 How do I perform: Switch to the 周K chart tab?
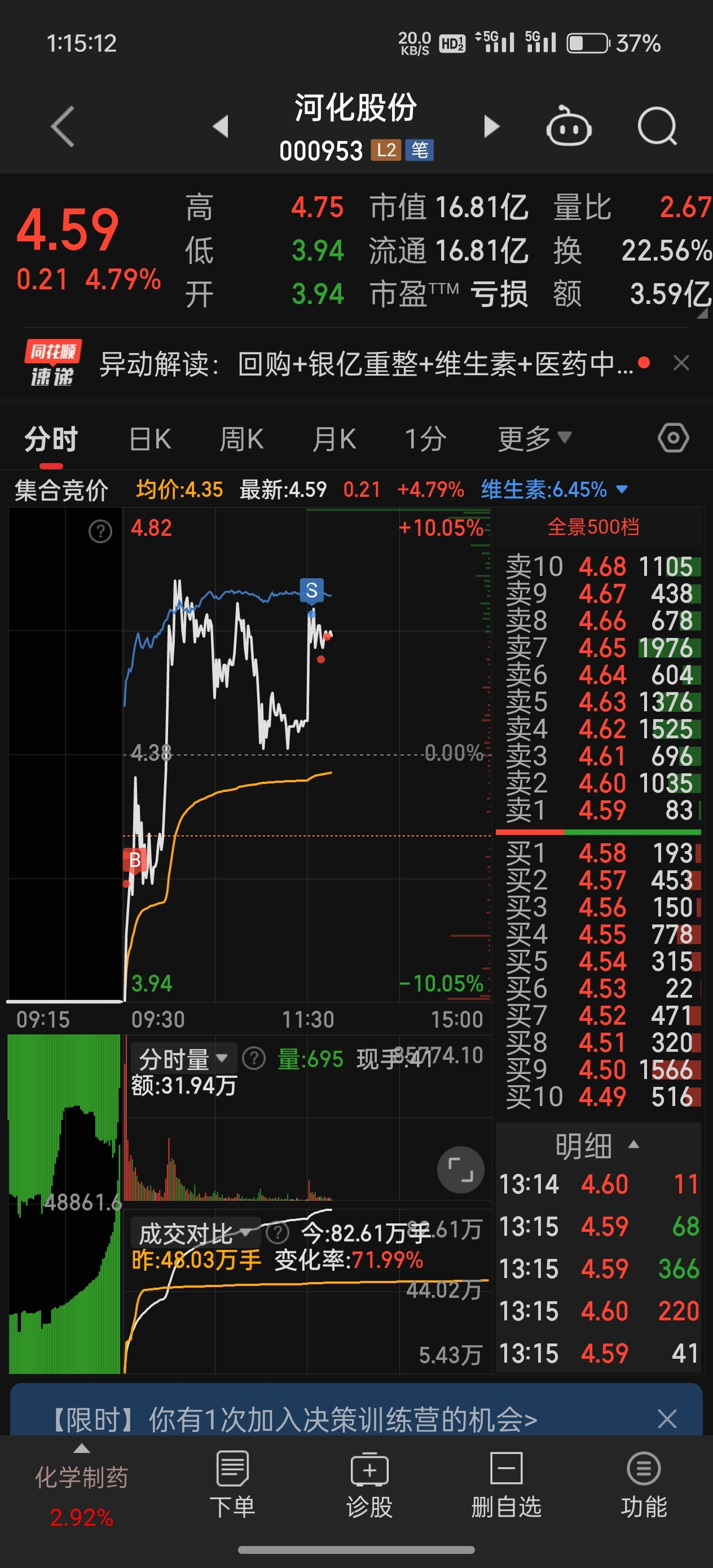242,439
